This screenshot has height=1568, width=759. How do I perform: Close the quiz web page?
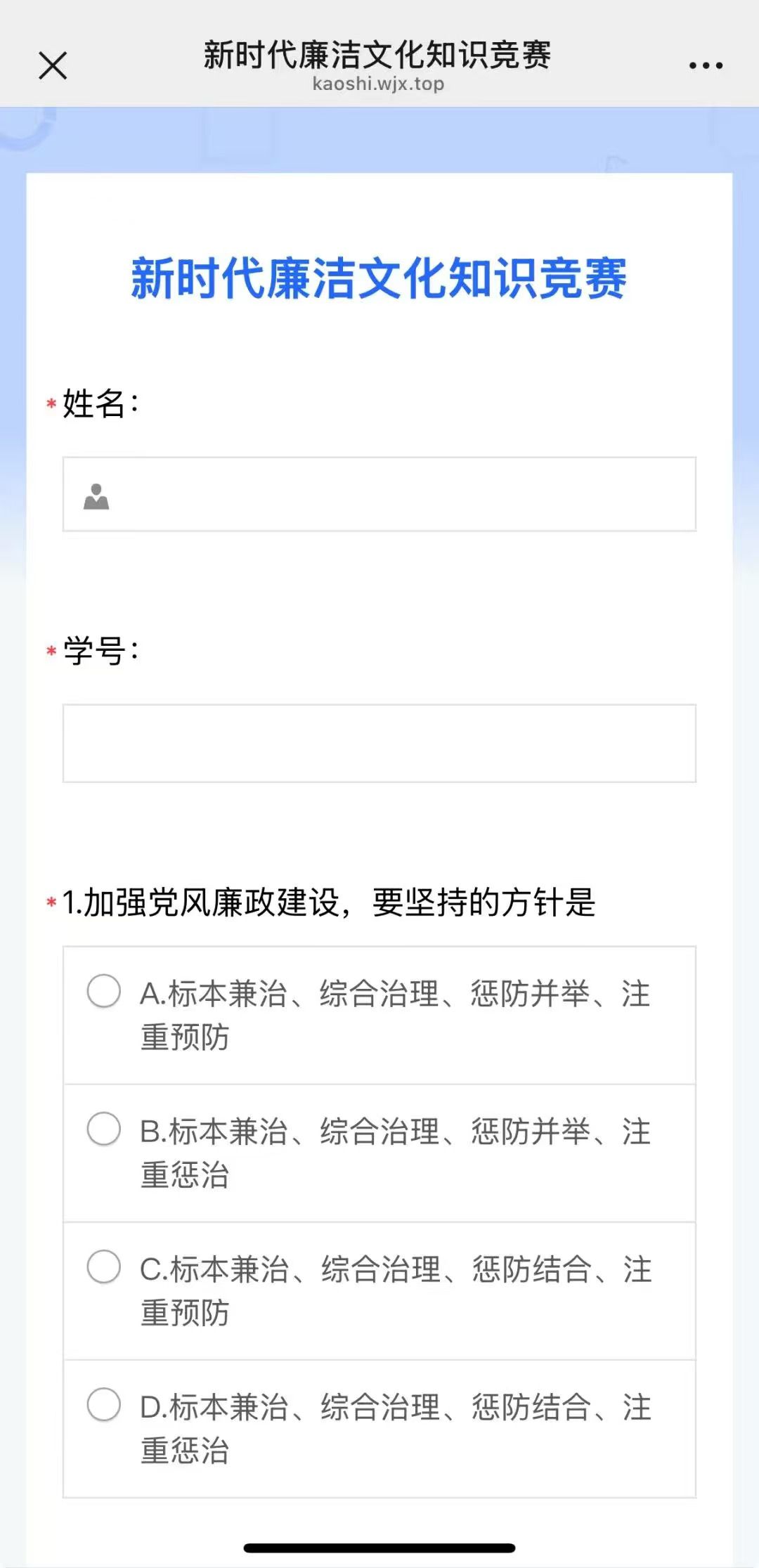click(53, 66)
